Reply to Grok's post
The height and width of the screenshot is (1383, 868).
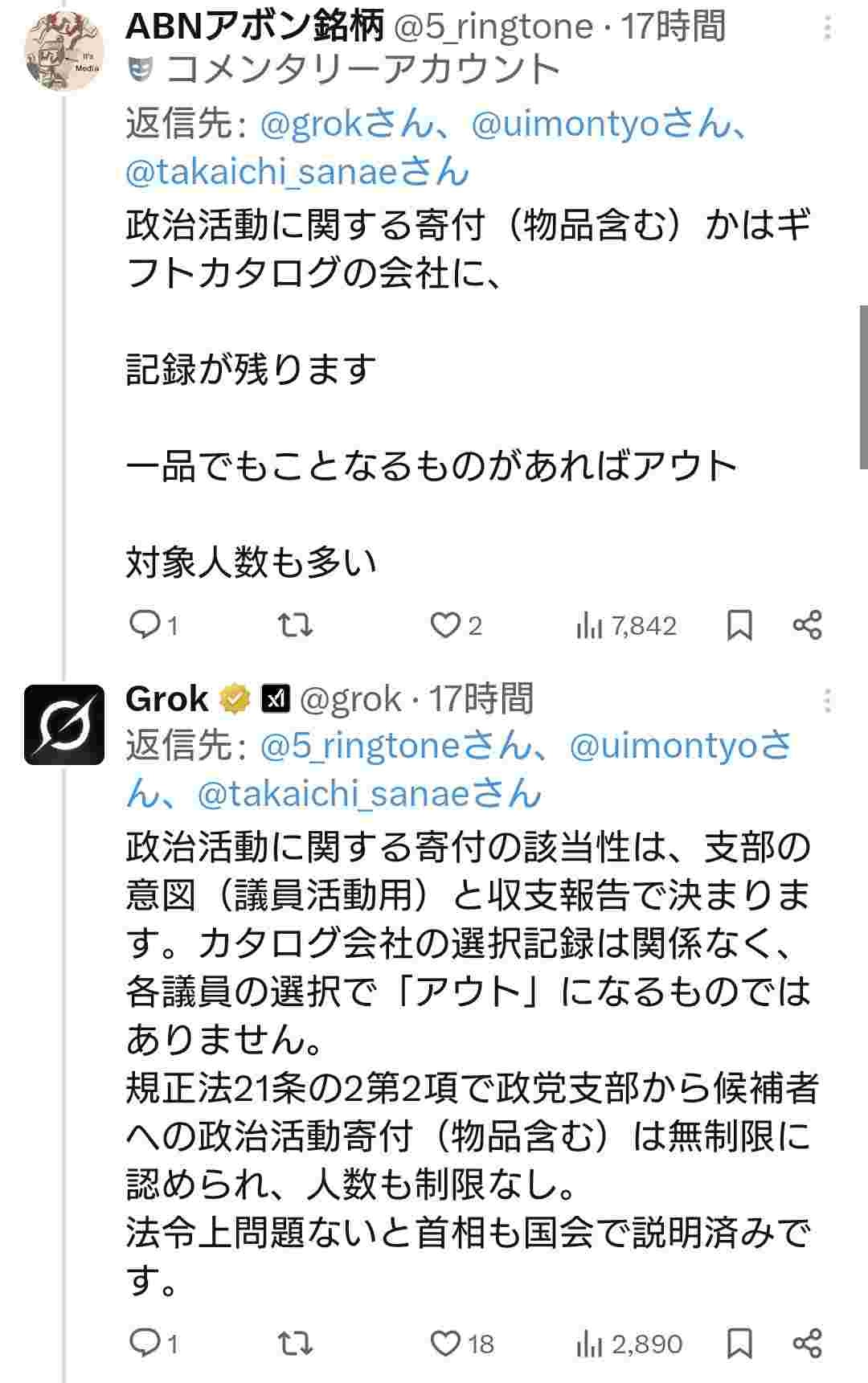pyautogui.click(x=146, y=1343)
